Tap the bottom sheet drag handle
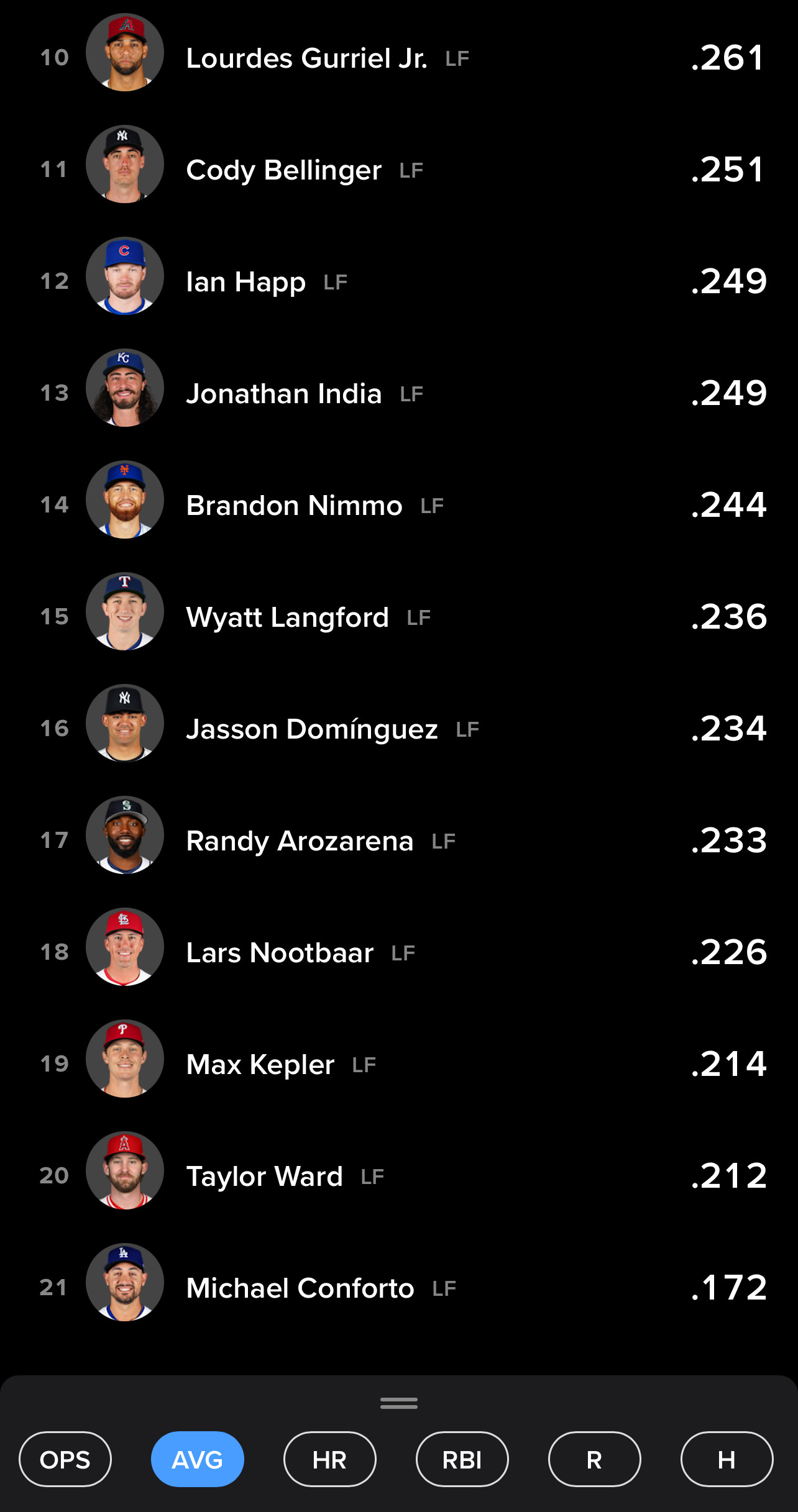The height and width of the screenshot is (1512, 798). [x=399, y=1403]
